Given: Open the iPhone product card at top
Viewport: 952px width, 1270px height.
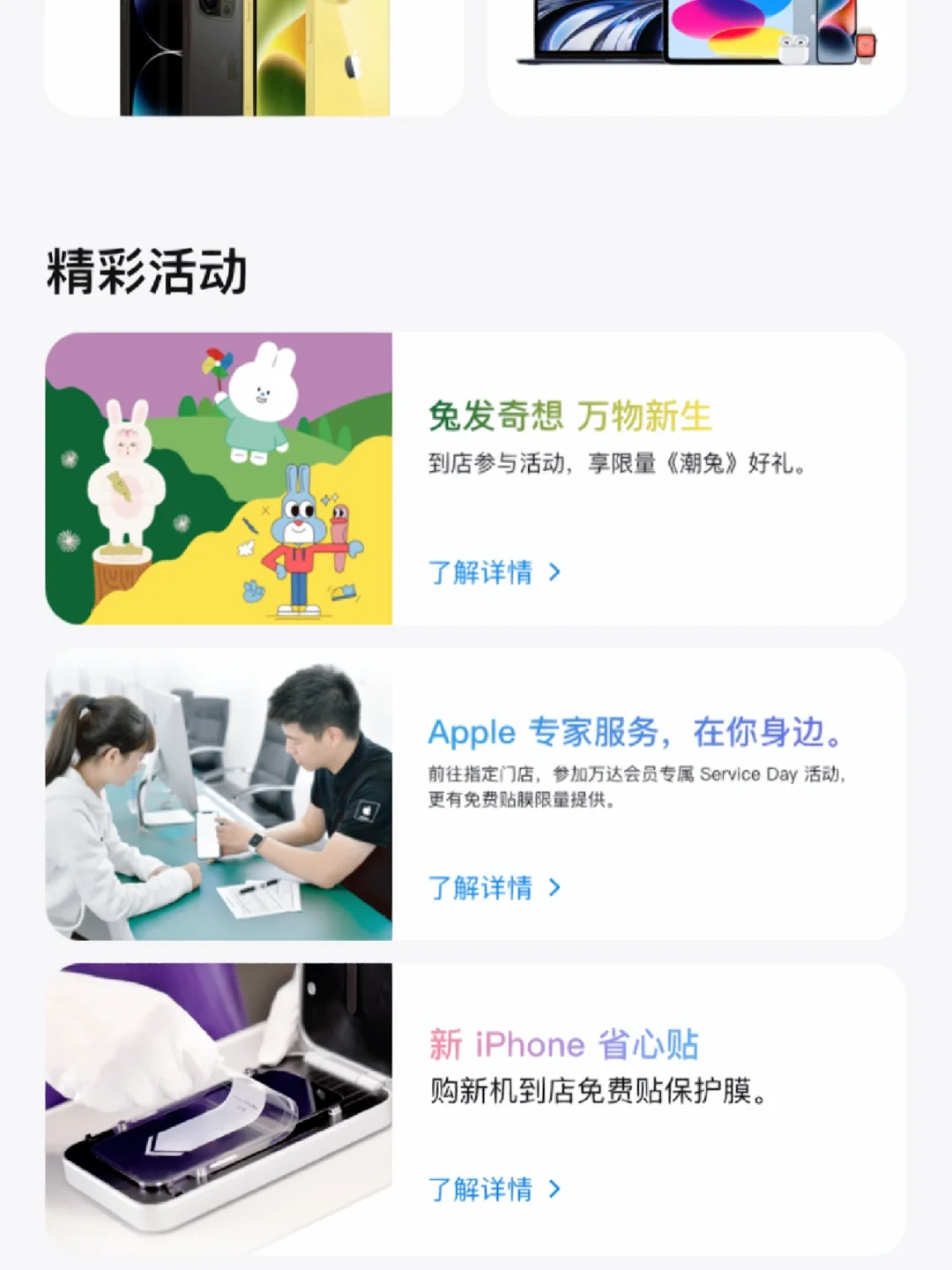Looking at the screenshot, I should tap(254, 57).
